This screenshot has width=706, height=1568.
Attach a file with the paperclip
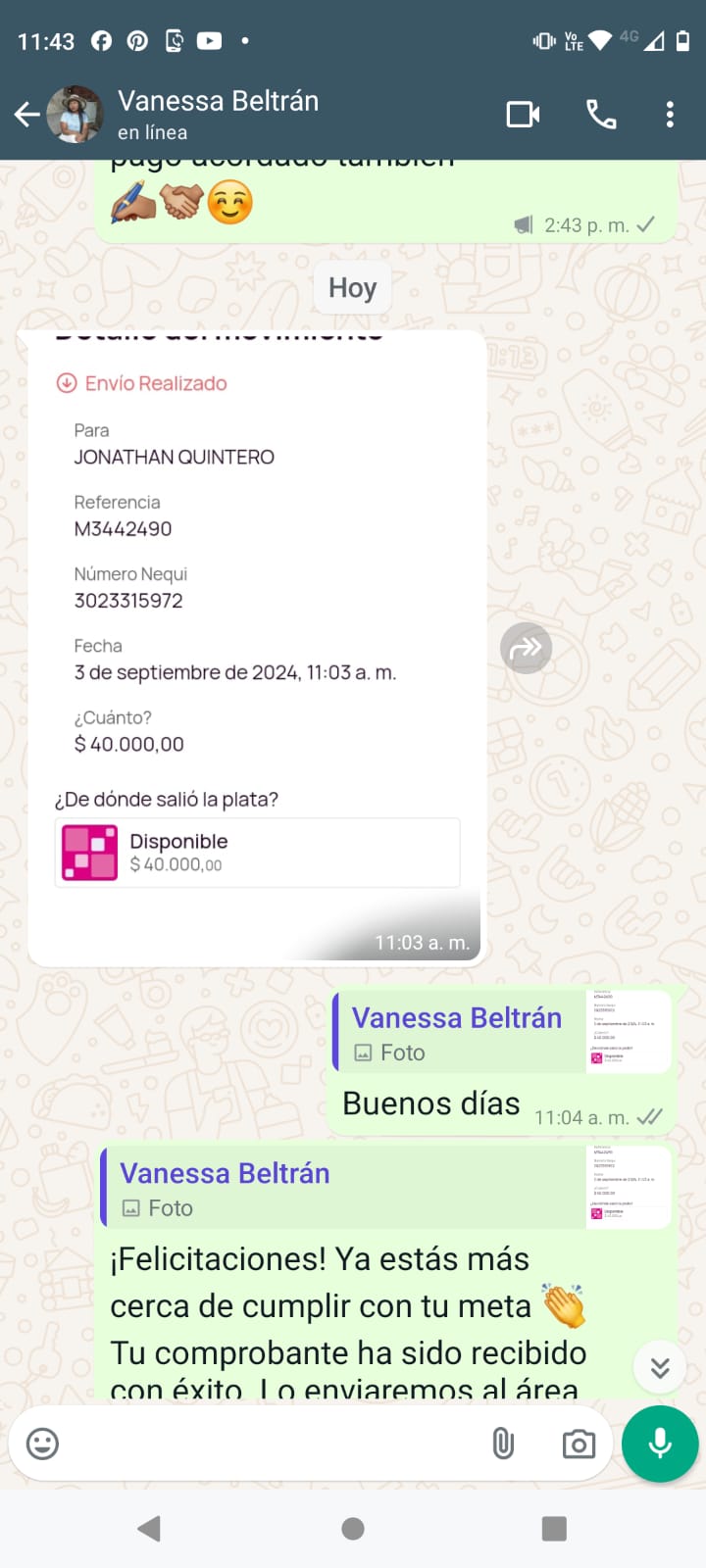[x=503, y=1444]
